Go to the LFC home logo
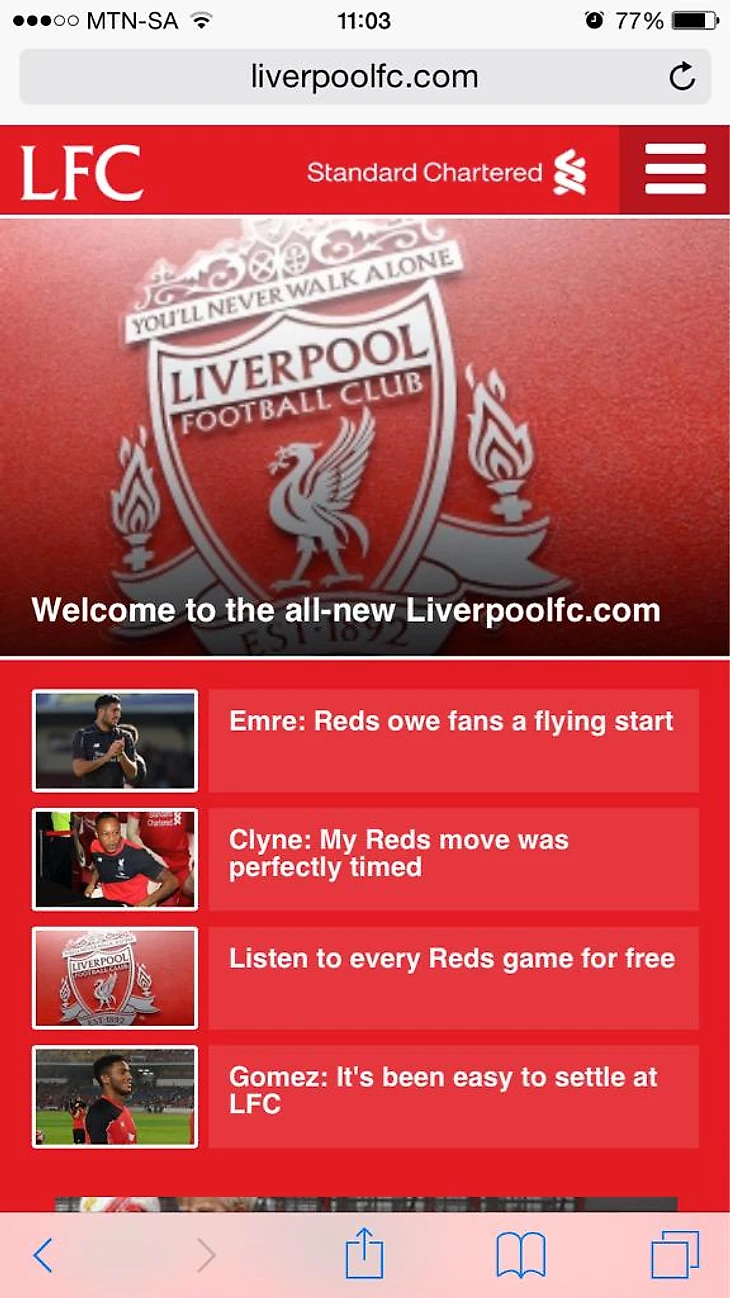The height and width of the screenshot is (1298, 730). tap(82, 172)
